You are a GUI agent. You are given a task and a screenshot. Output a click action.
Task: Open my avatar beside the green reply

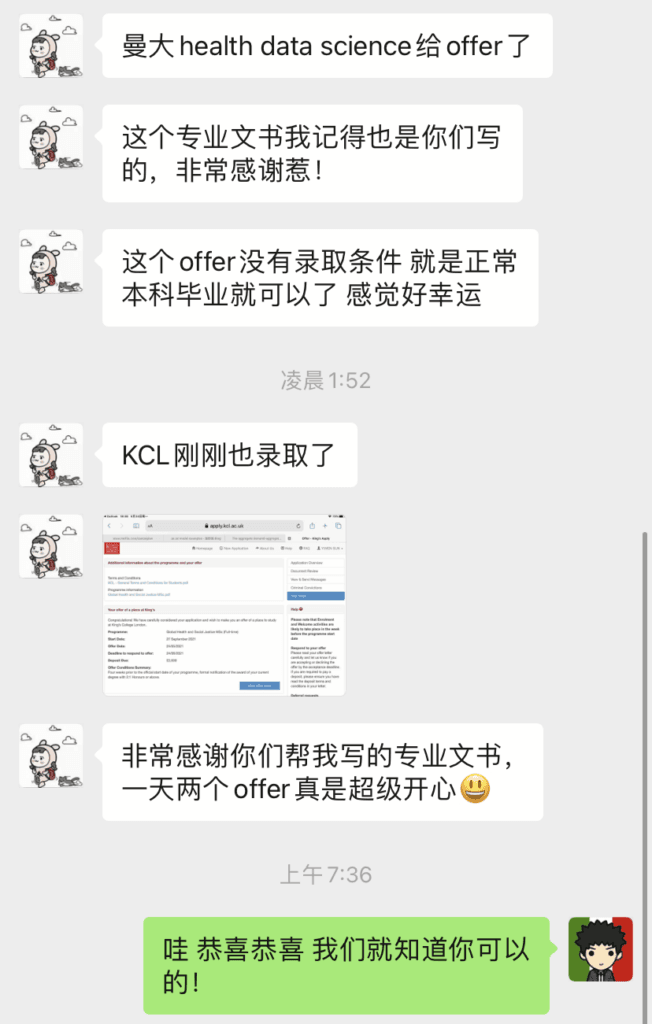[601, 949]
